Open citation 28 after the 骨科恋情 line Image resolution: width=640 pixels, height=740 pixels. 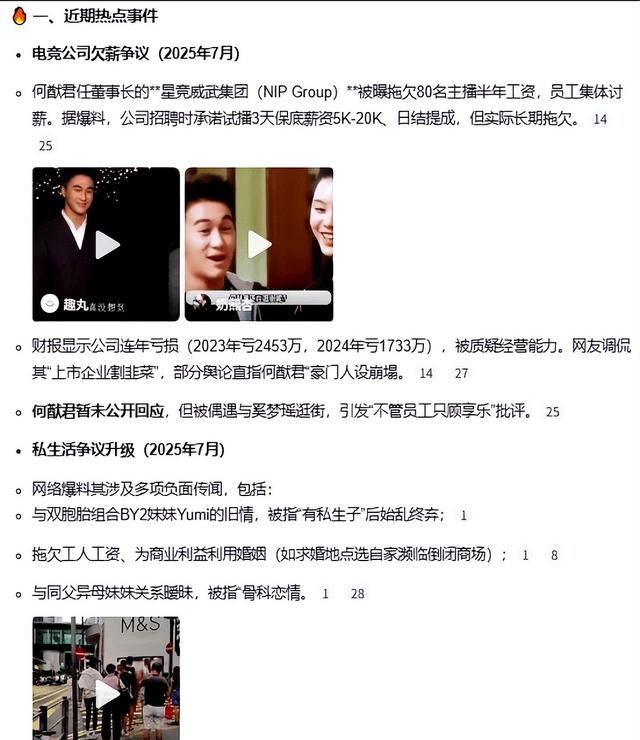[x=357, y=594]
